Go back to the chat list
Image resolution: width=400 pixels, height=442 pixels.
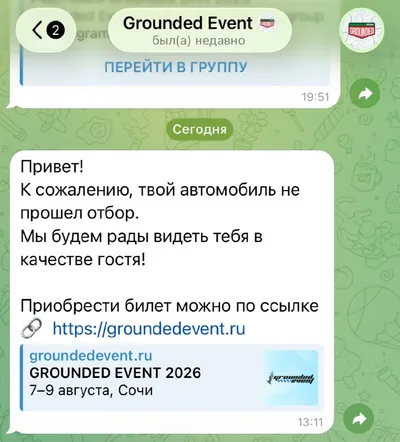click(x=46, y=31)
